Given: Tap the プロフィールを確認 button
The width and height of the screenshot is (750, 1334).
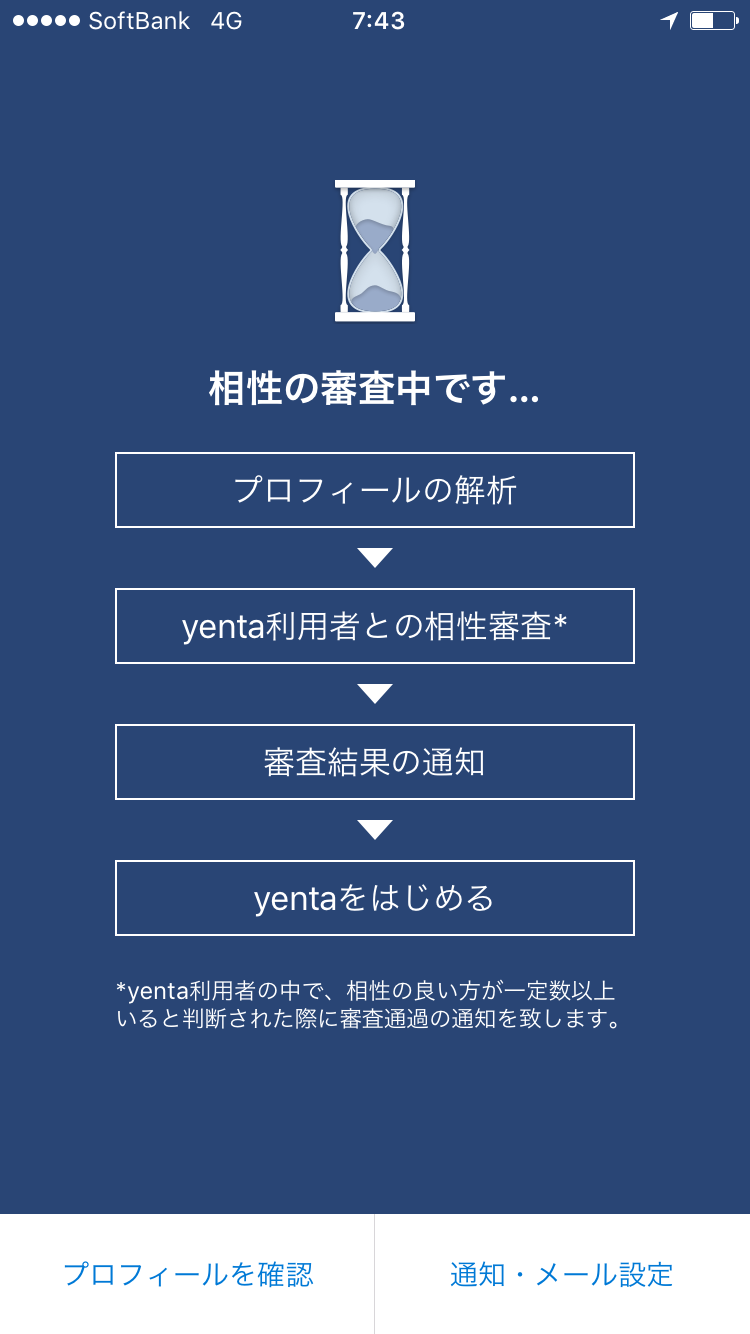Looking at the screenshot, I should [x=188, y=1274].
